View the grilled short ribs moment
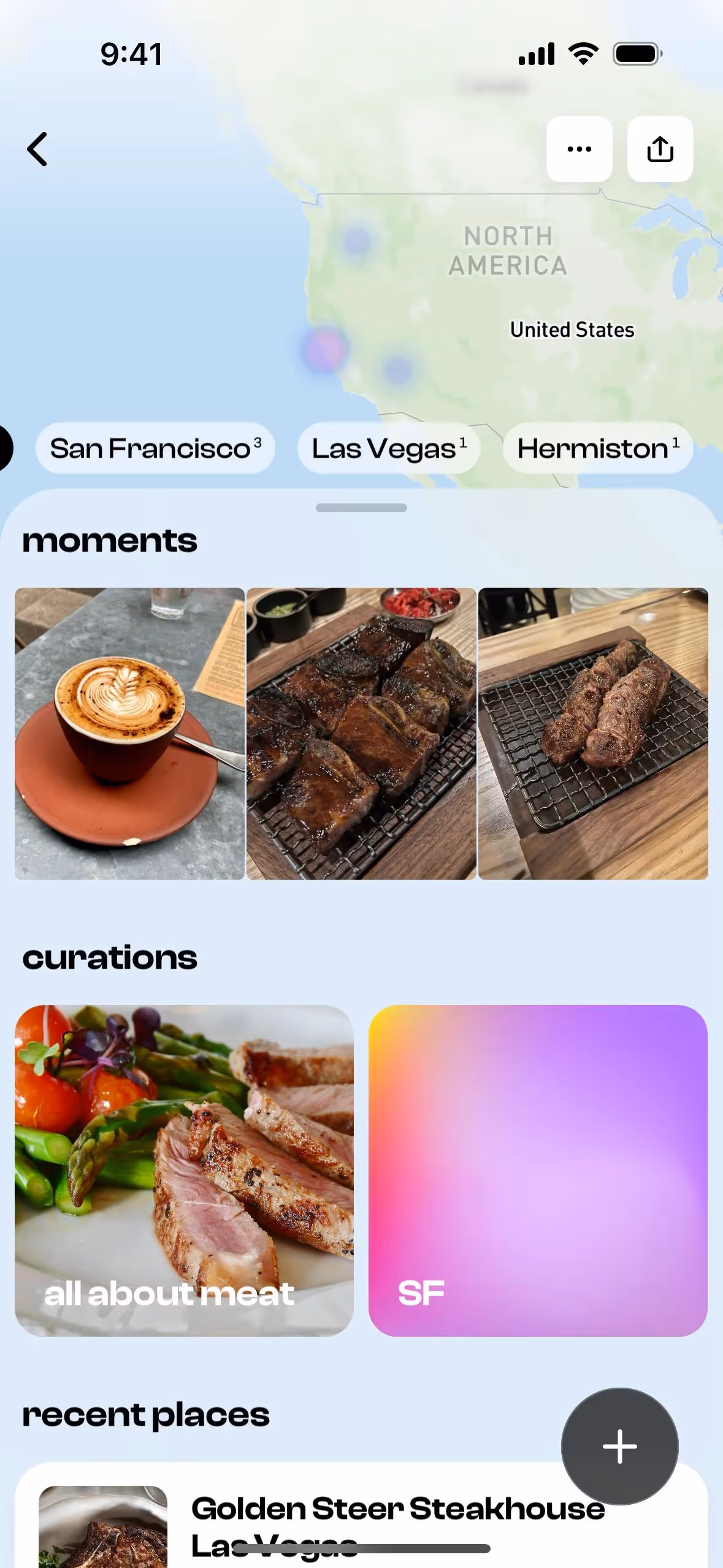This screenshot has width=723, height=1568. point(361,733)
